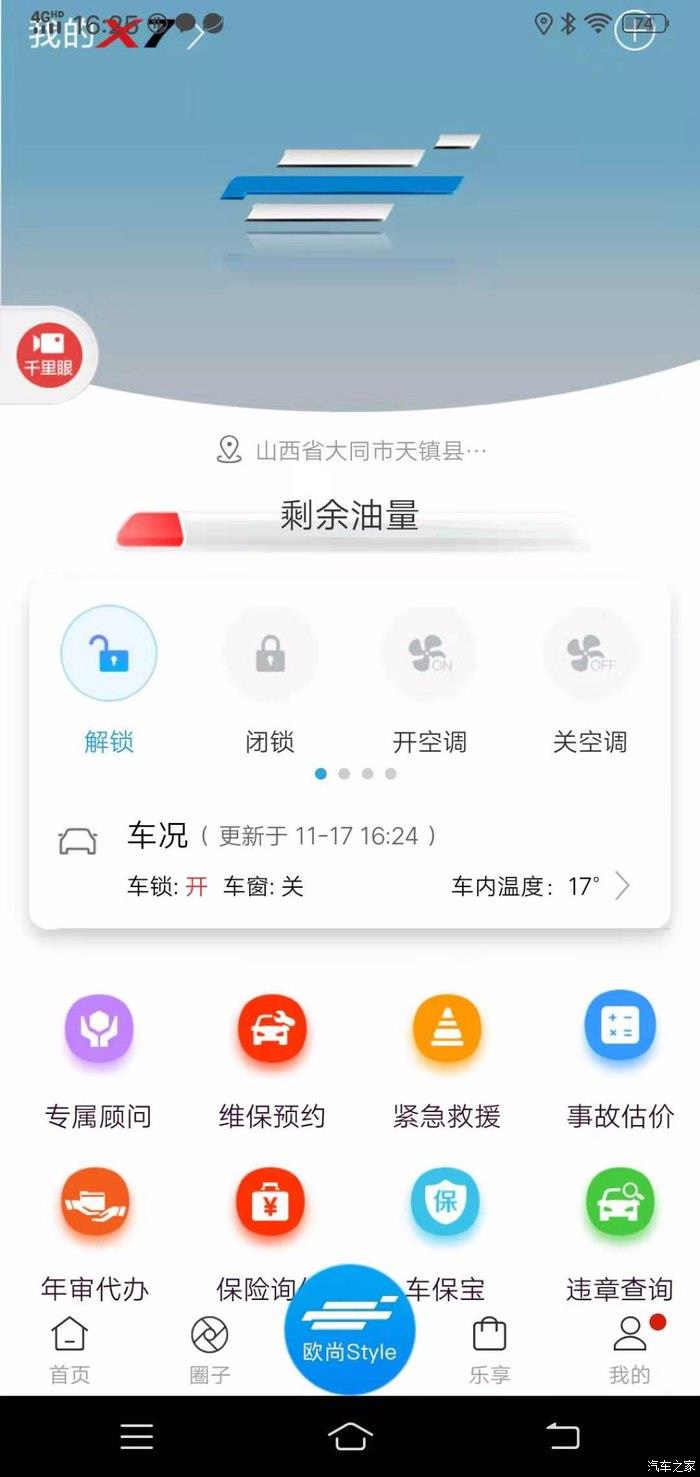Open the 千里眼 camera view
700x1477 pixels.
[x=48, y=356]
